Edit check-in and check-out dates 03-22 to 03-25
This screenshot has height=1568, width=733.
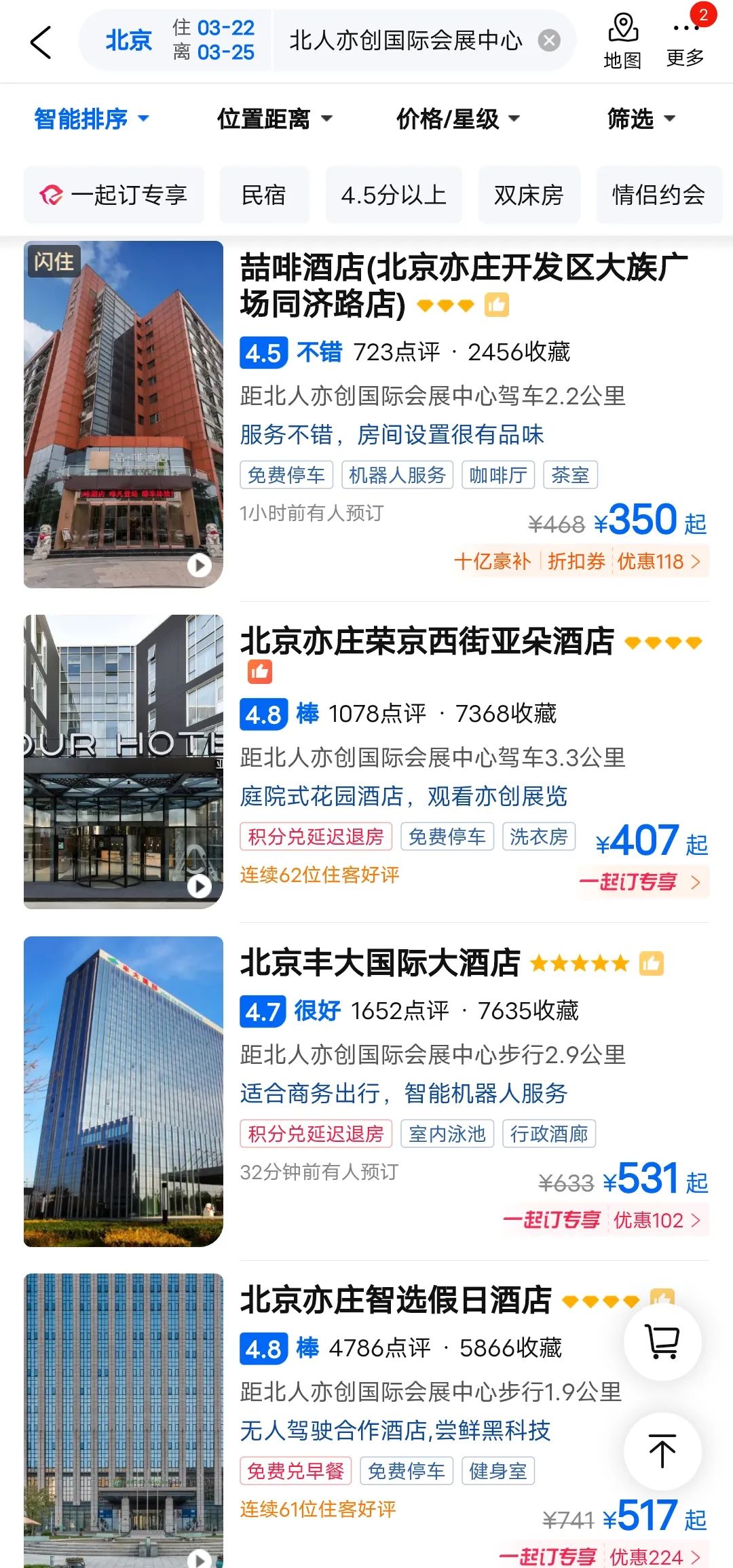coord(214,40)
